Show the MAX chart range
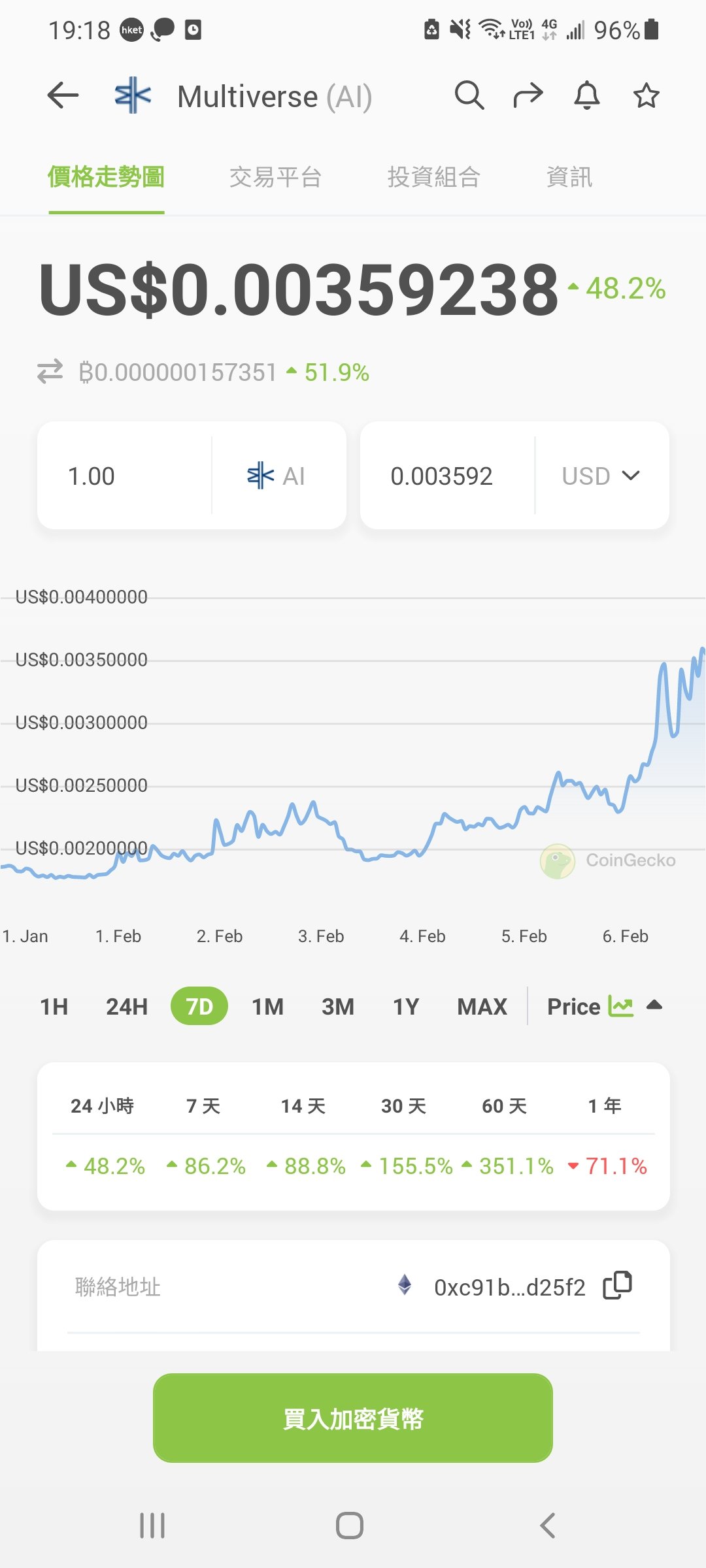 click(482, 1007)
